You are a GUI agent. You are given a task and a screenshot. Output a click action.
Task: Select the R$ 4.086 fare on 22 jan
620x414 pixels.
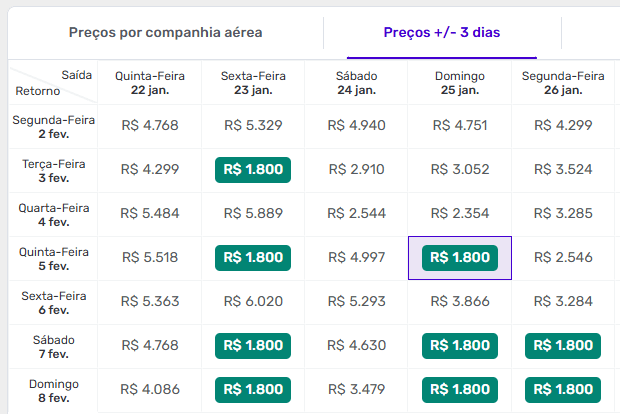coord(149,389)
